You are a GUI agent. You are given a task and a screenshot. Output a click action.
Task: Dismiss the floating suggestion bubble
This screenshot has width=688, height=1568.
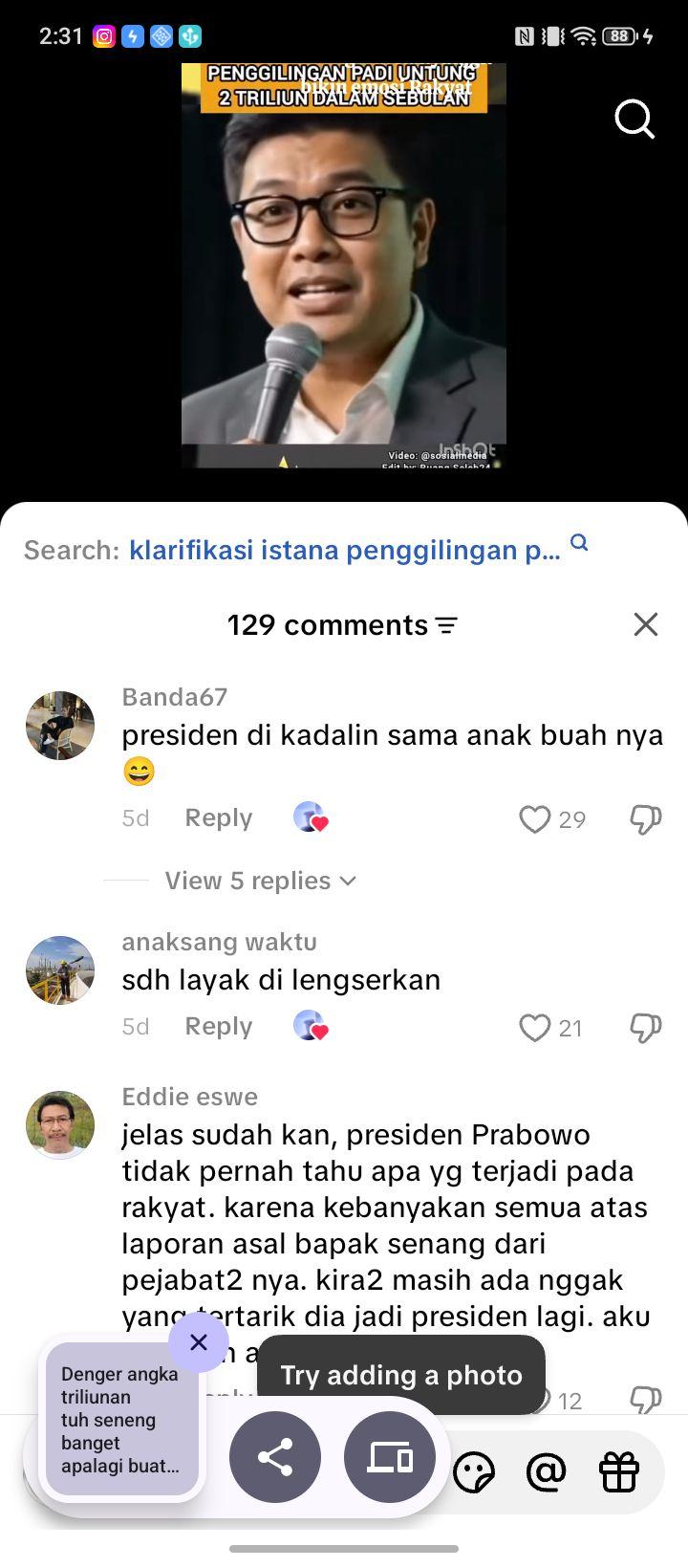tap(199, 1342)
